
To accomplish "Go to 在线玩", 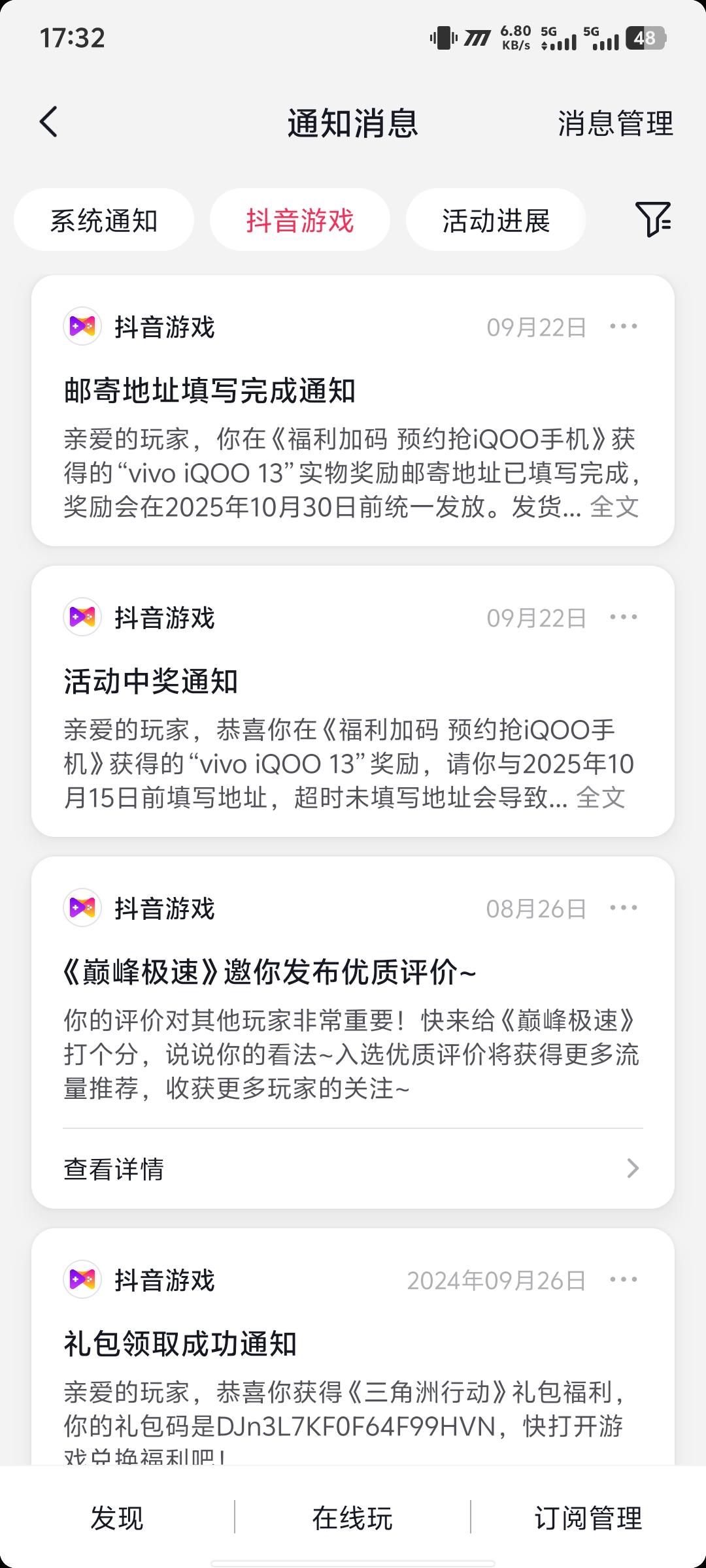I will coord(352,1518).
